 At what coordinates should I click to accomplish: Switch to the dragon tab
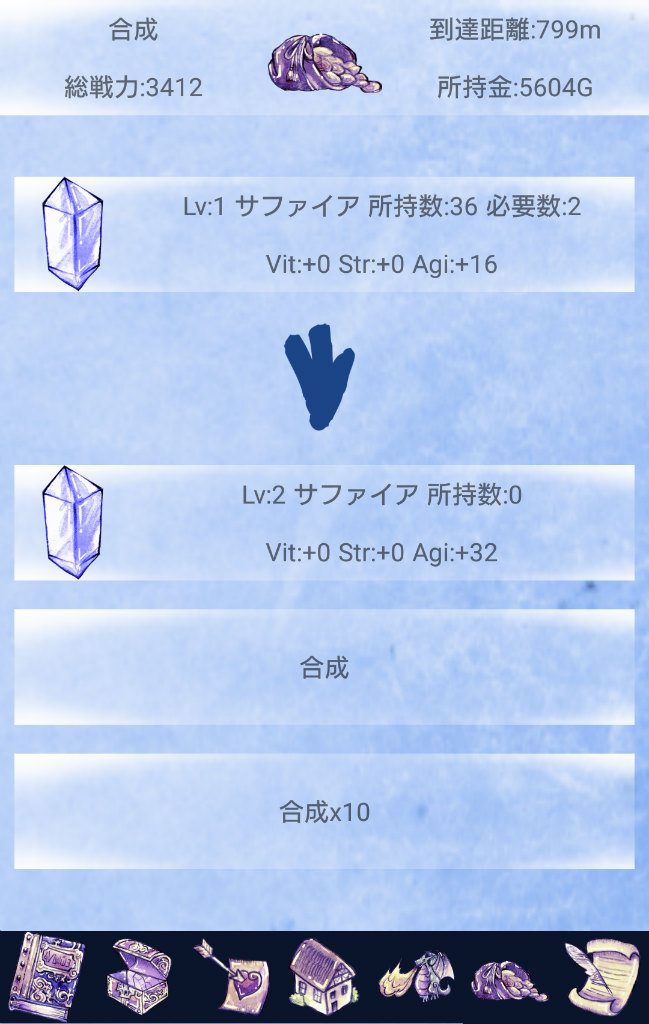tap(416, 976)
